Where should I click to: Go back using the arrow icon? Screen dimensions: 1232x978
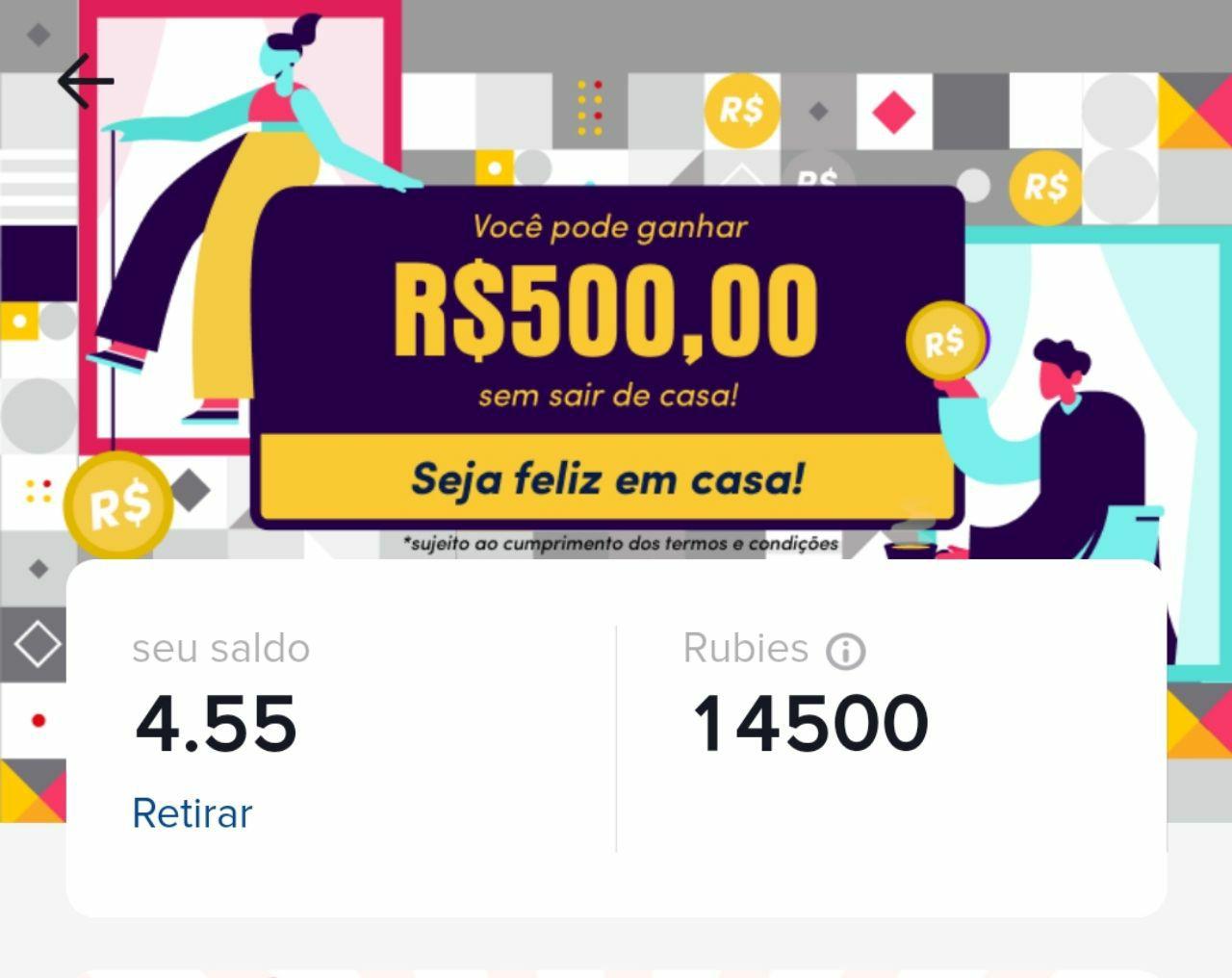86,81
